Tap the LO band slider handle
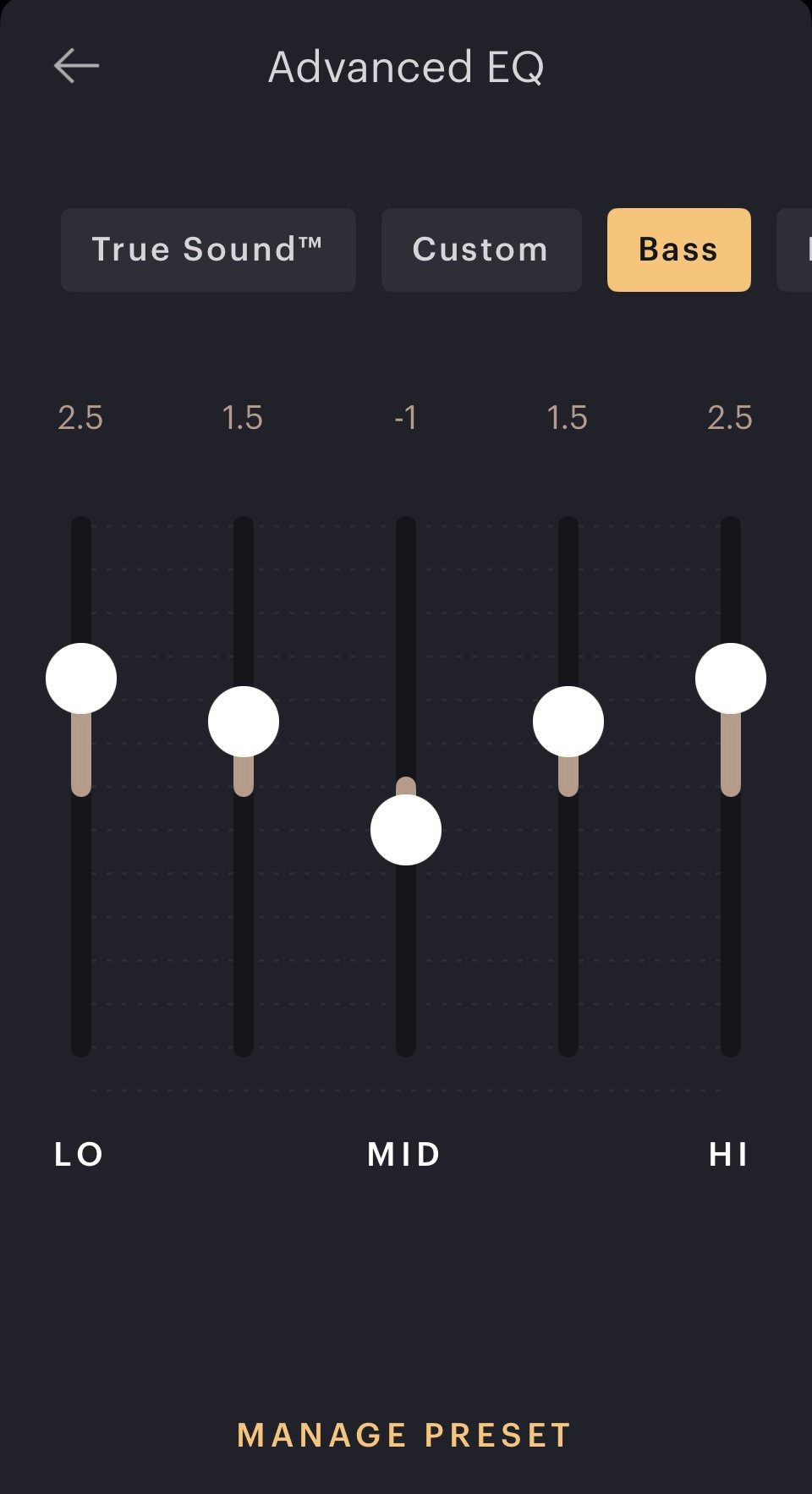812x1494 pixels. [x=81, y=678]
